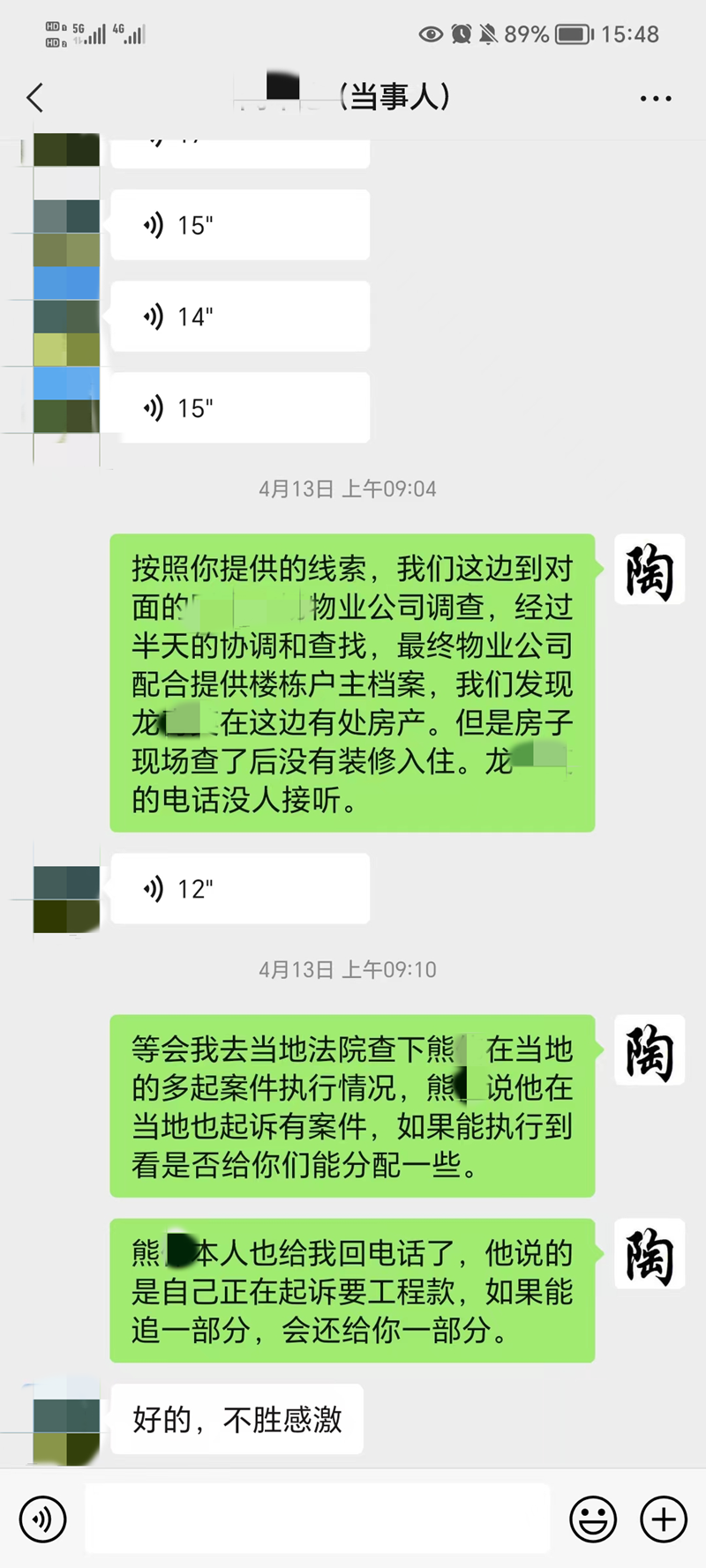Screen dimensions: 706x1568
Task: Play the 14-second voice message
Action: (x=239, y=317)
